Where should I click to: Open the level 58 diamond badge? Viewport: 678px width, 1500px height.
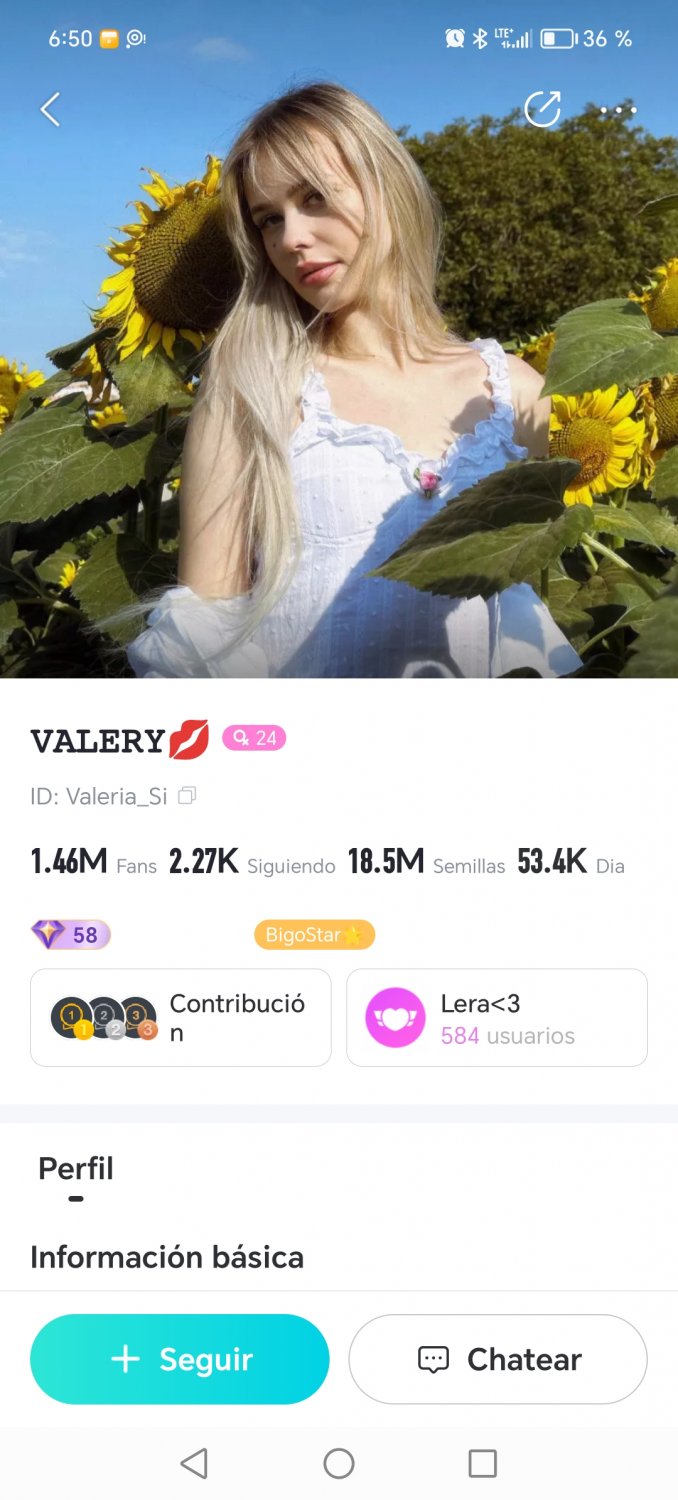click(70, 935)
